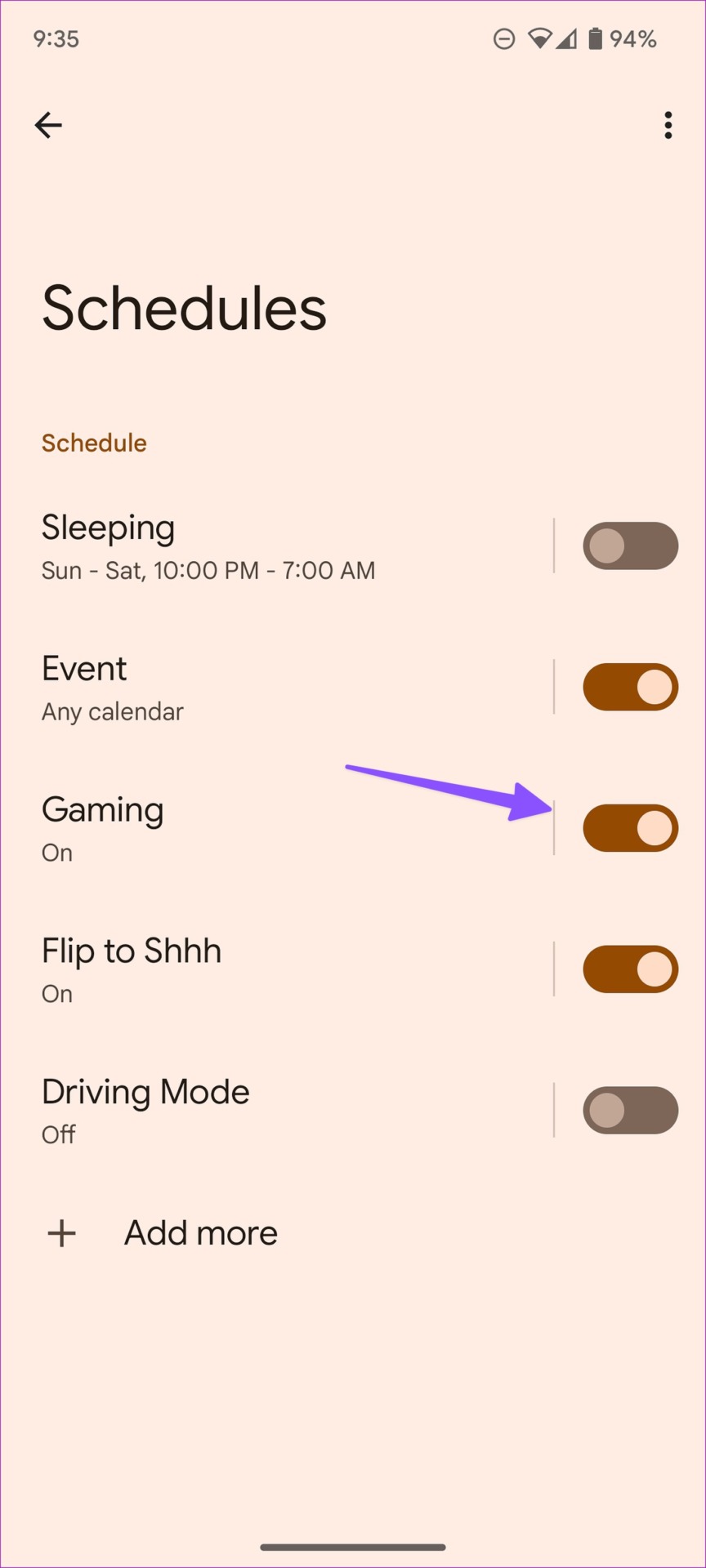This screenshot has height=1568, width=706.
Task: Open the Sleeping schedule settings
Action: [x=278, y=546]
